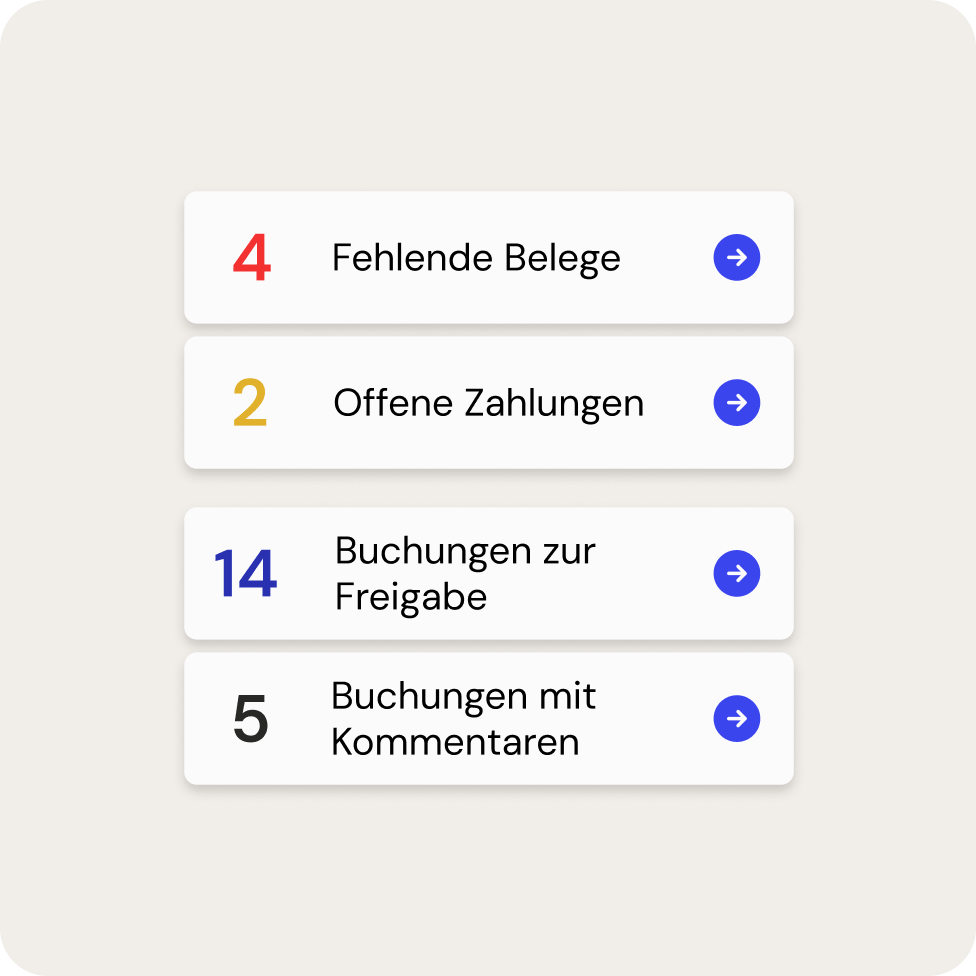Open the Offene Zahlungen arrow button
This screenshot has height=976, width=976.
[x=737, y=403]
